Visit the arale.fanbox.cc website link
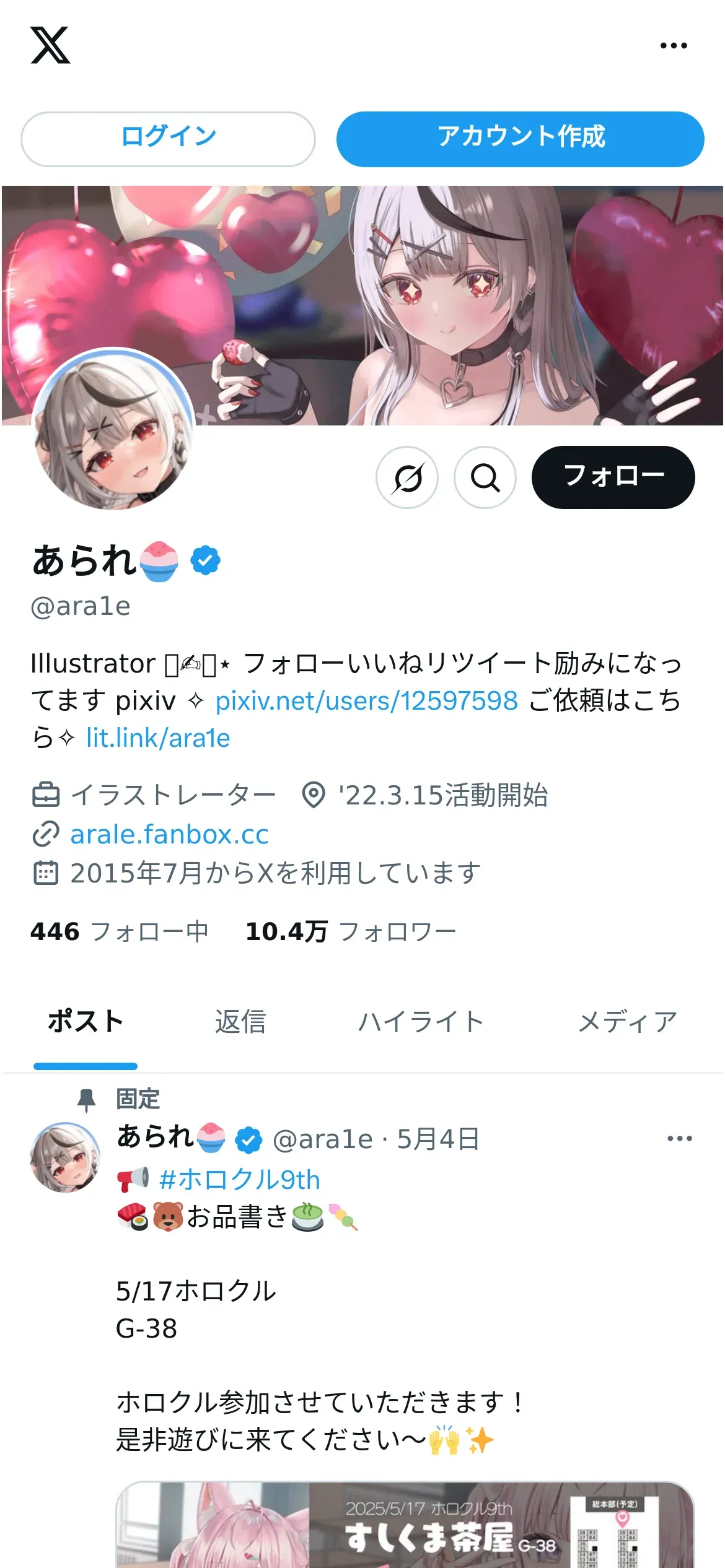 coord(169,835)
